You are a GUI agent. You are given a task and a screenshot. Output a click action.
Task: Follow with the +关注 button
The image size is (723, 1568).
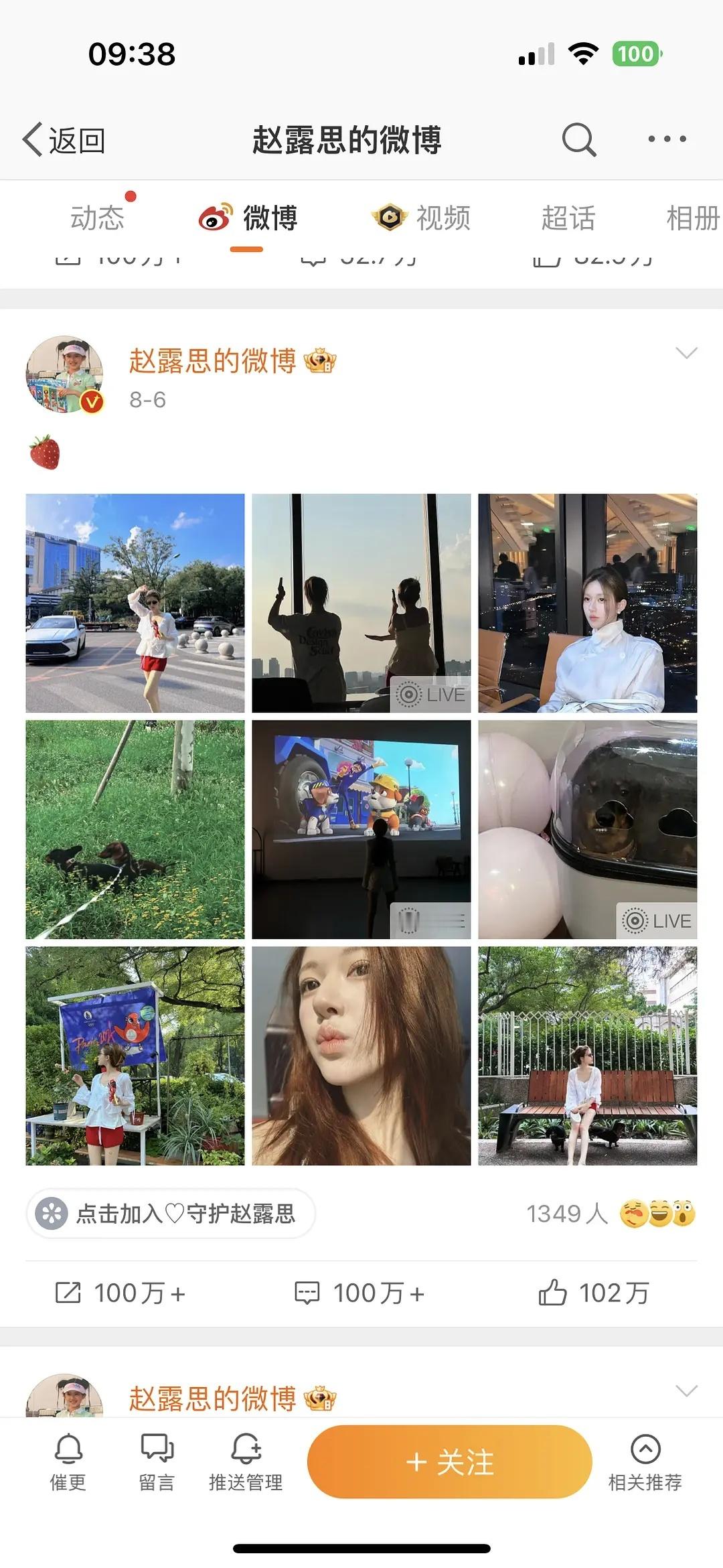449,1462
